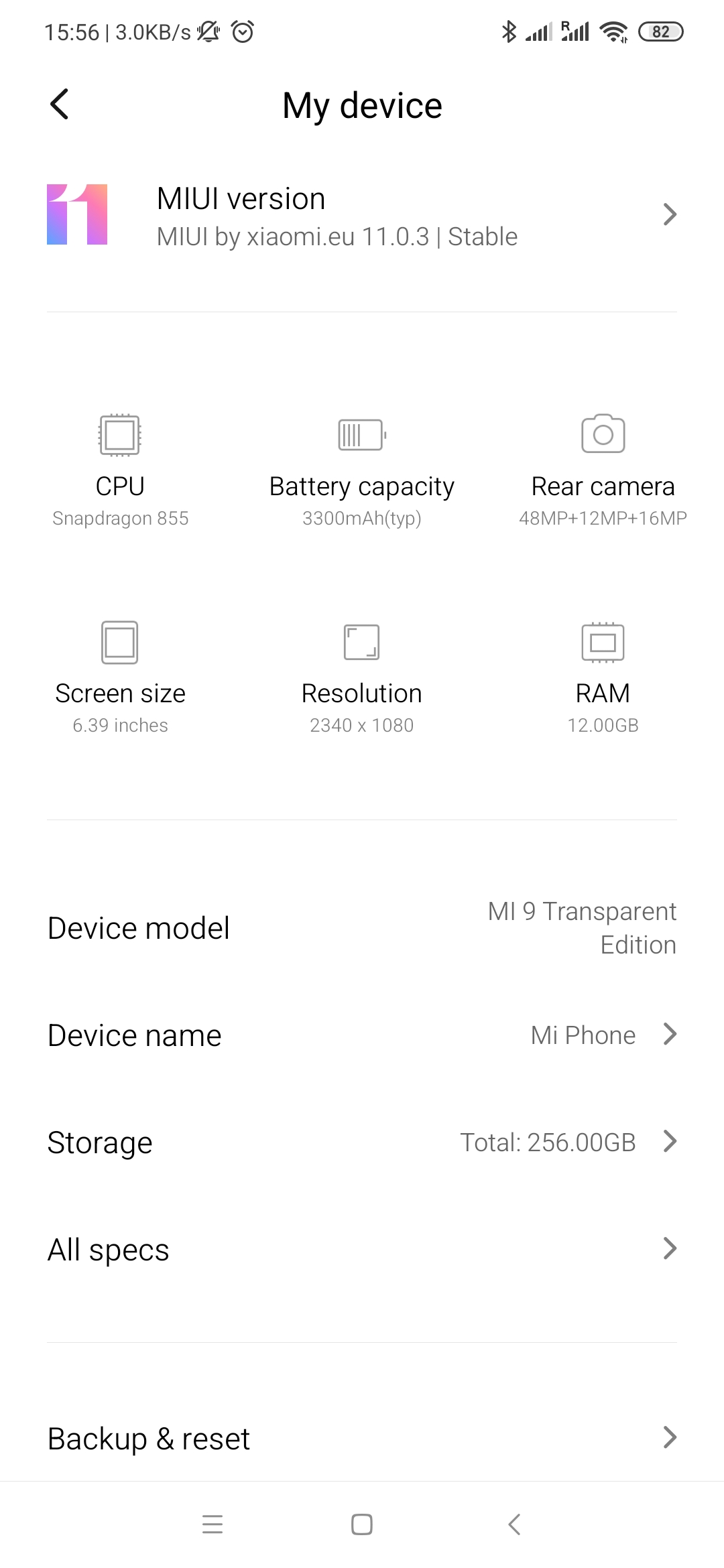Viewport: 724px width, 1568px height.
Task: Open the MIUI version row
Action: coord(362,215)
